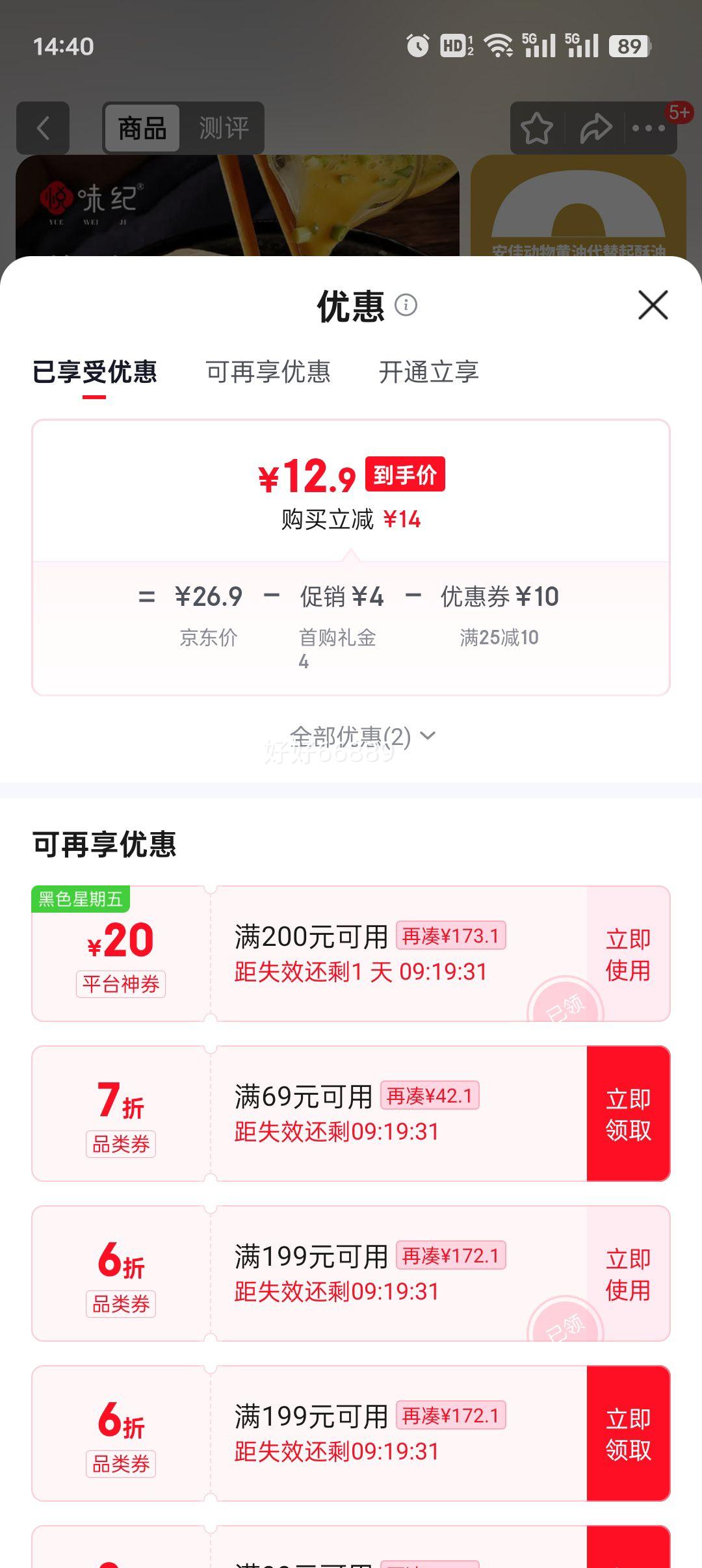Screen dimensions: 702x1568
Task: Switch to the 商品 tab
Action: [143, 128]
